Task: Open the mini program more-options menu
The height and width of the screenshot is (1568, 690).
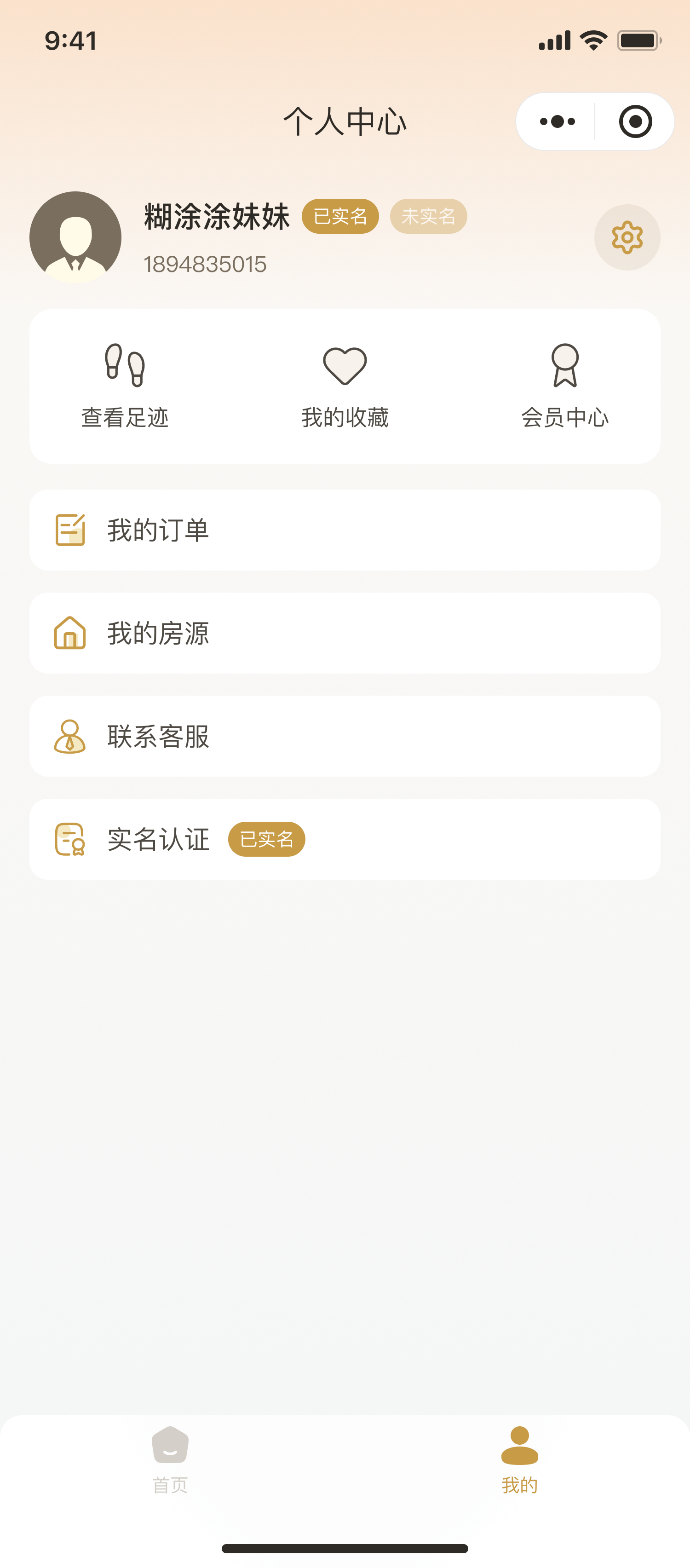Action: [557, 122]
